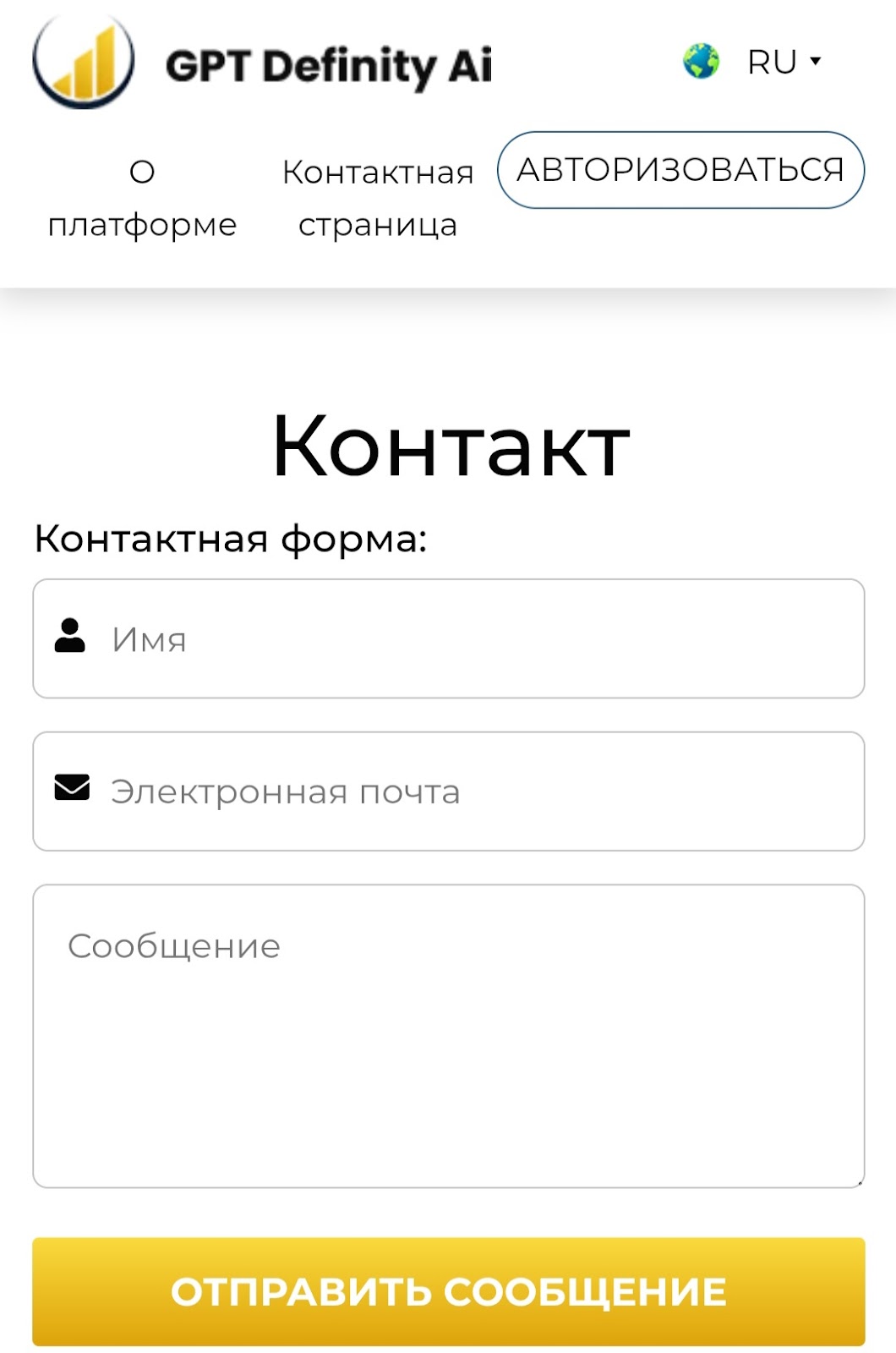Tap the Сообщение text area
The height and width of the screenshot is (1353, 896).
point(448,1036)
